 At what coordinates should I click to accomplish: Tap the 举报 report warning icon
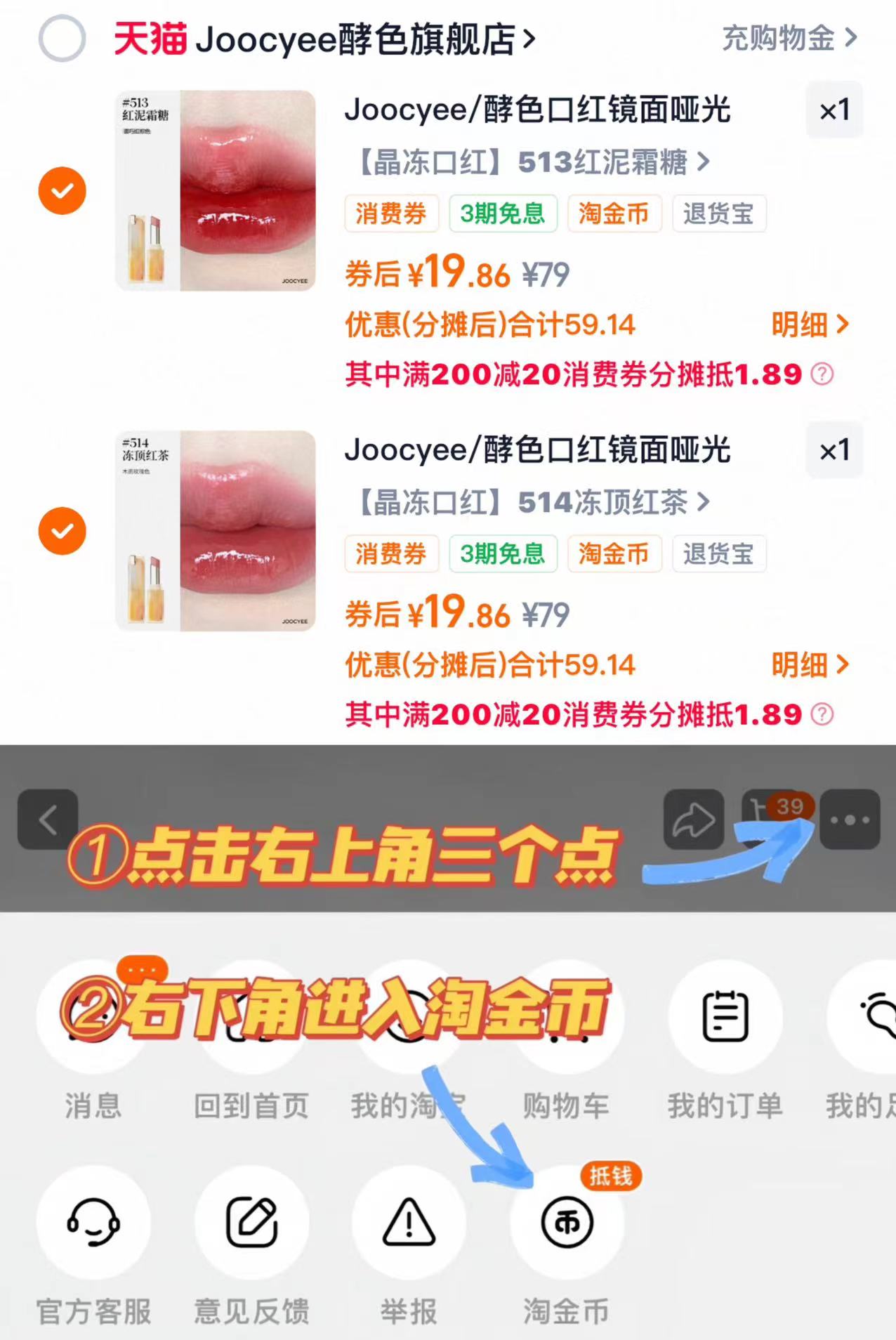pyautogui.click(x=409, y=1223)
